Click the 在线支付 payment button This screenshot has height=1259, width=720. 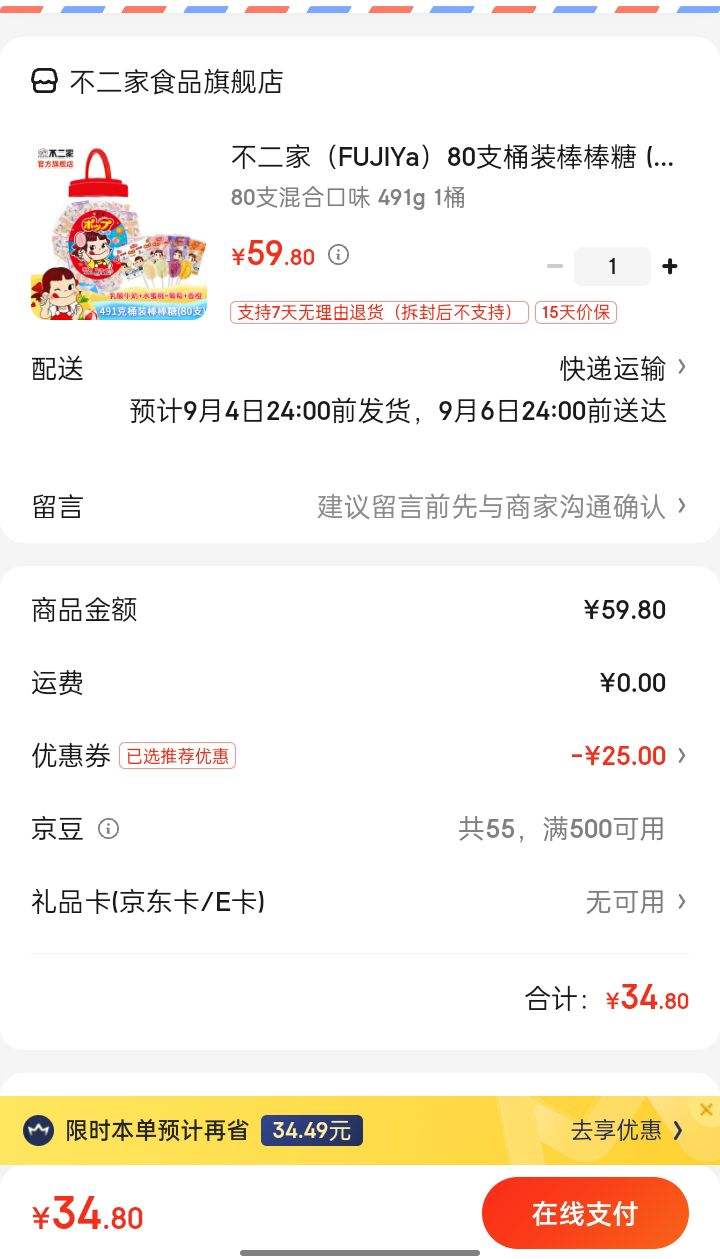pos(585,1212)
